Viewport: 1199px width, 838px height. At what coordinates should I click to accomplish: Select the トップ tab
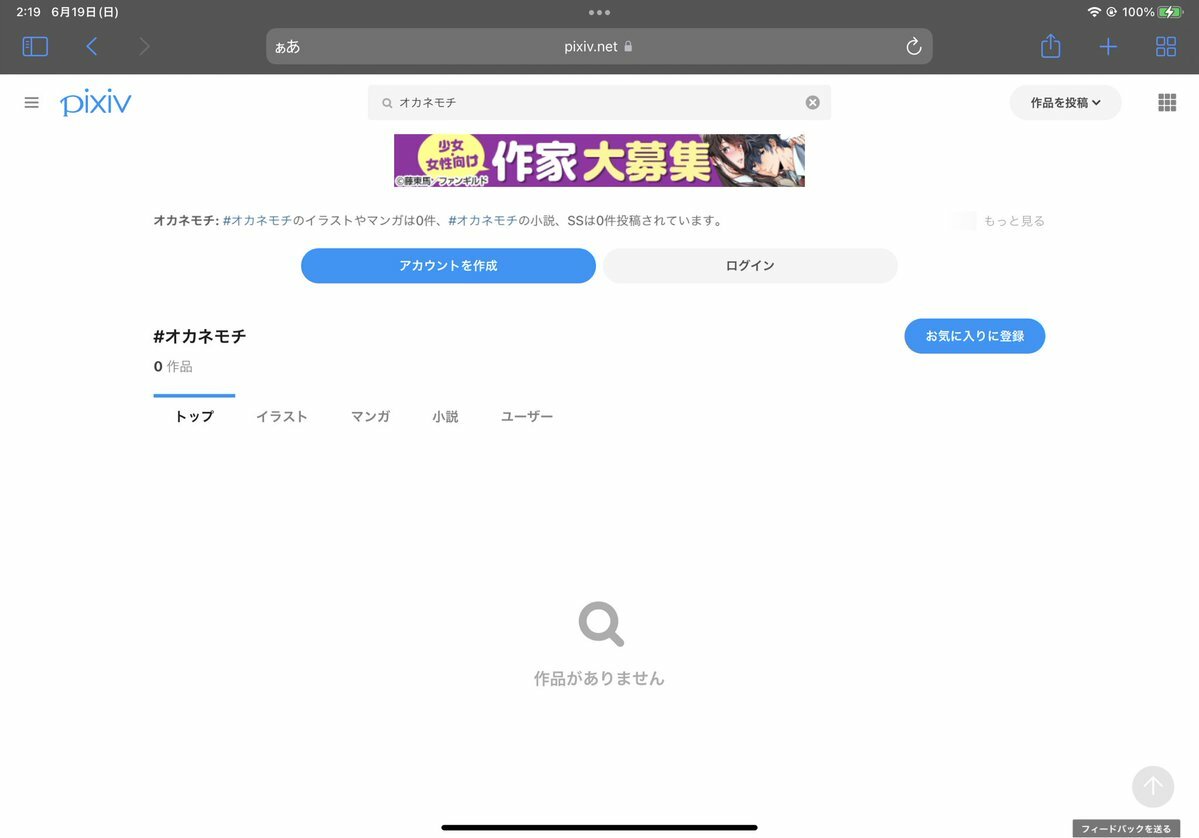click(194, 417)
